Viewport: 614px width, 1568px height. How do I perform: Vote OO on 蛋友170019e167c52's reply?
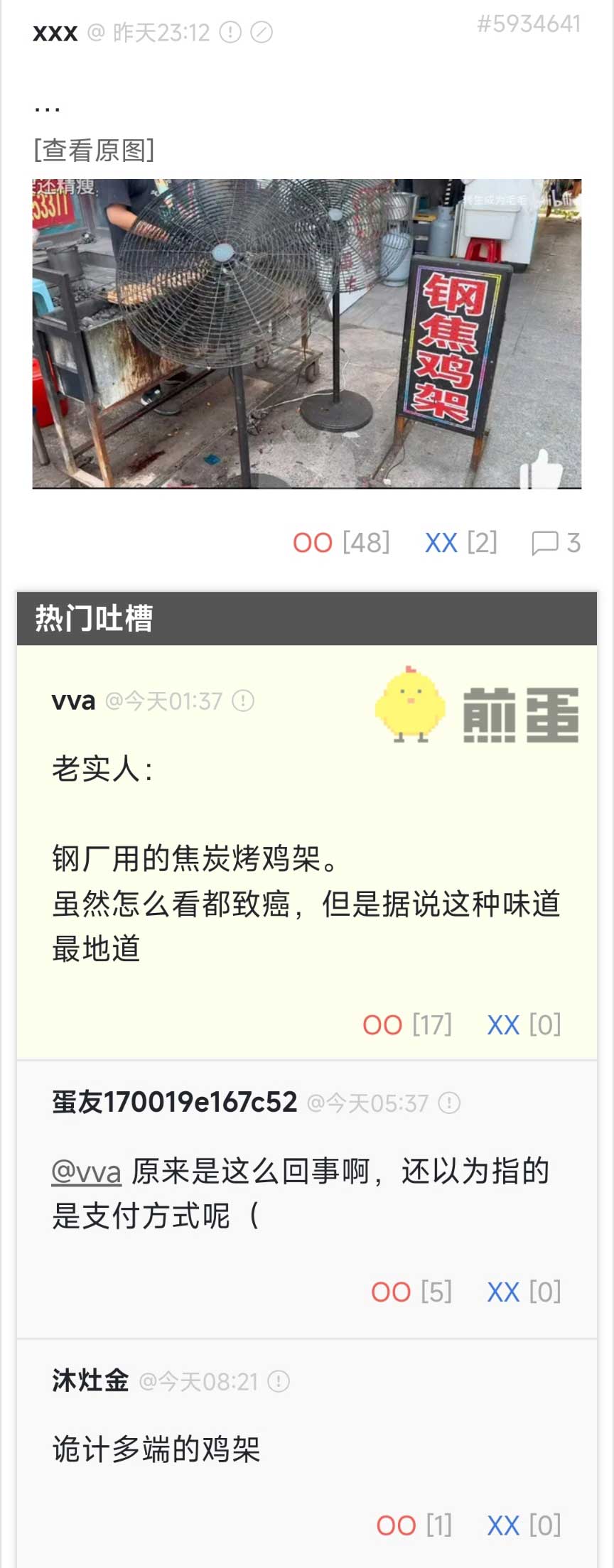391,1292
